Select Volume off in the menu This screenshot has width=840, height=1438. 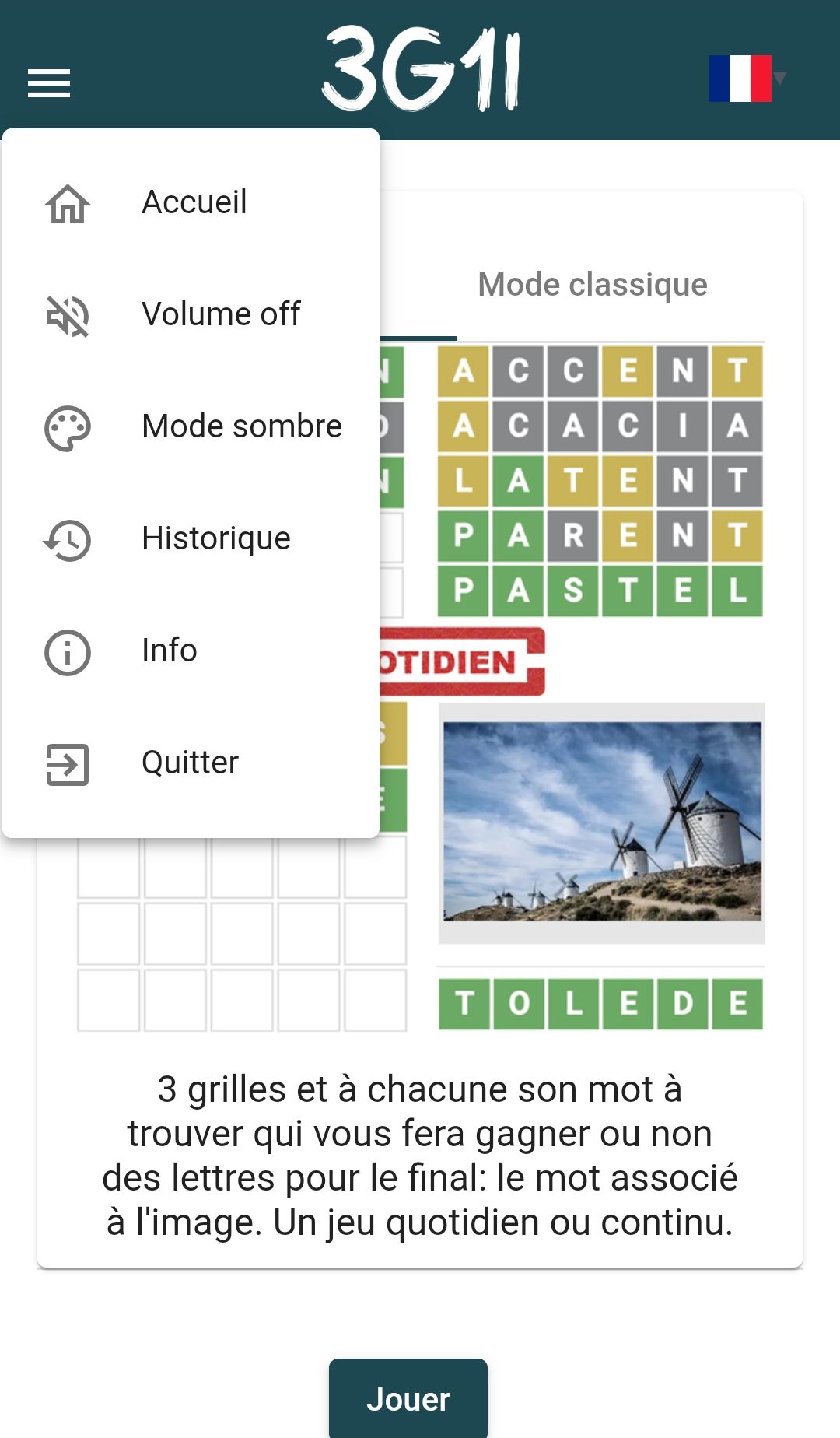click(191, 314)
